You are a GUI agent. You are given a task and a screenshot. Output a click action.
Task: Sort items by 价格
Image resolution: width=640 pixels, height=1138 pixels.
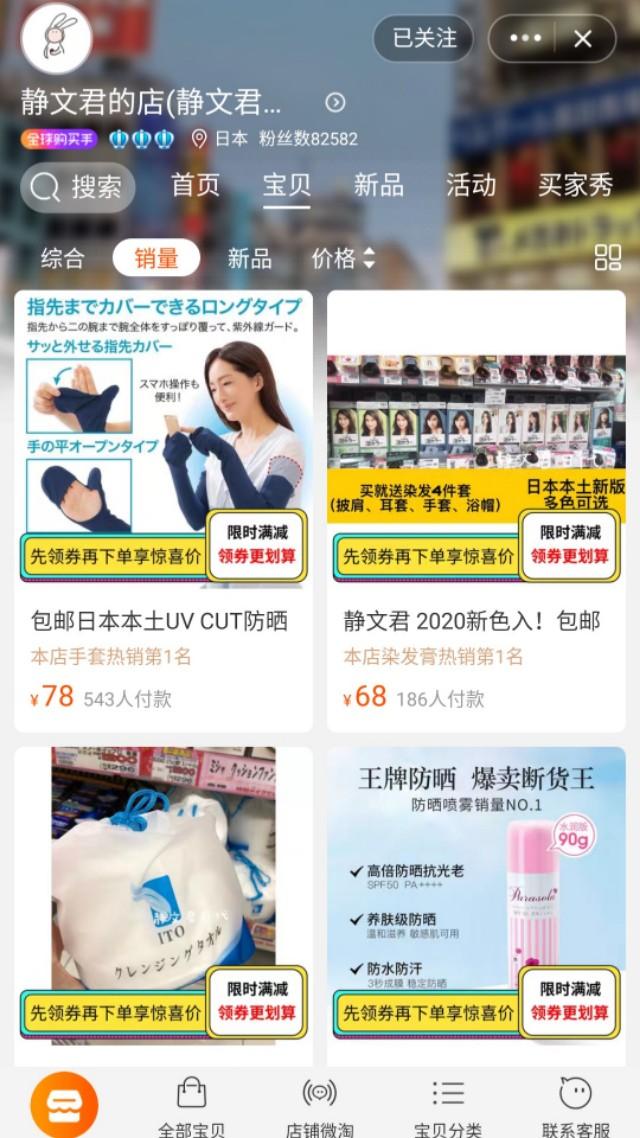pyautogui.click(x=342, y=258)
